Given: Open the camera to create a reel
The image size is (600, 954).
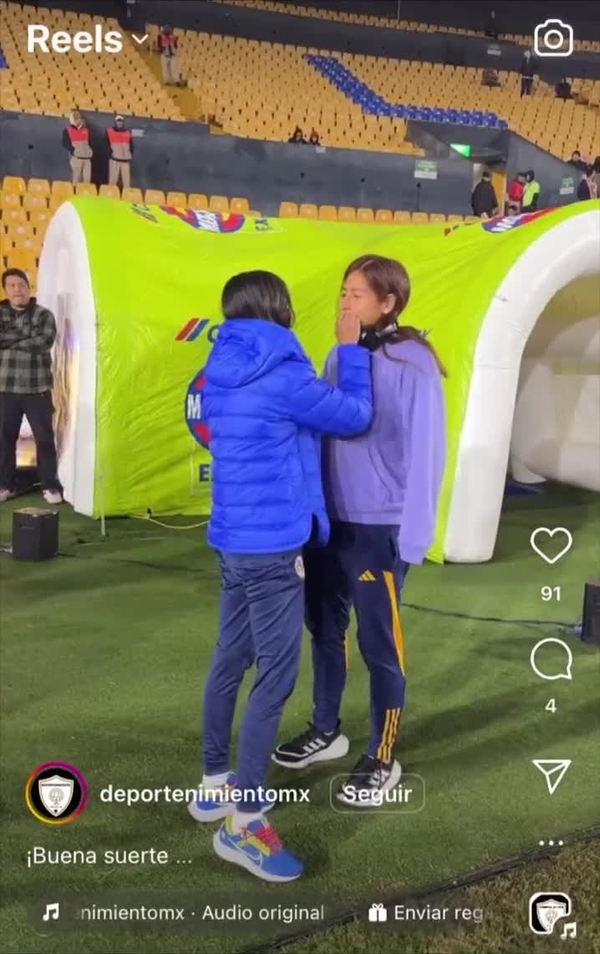Looking at the screenshot, I should point(553,39).
